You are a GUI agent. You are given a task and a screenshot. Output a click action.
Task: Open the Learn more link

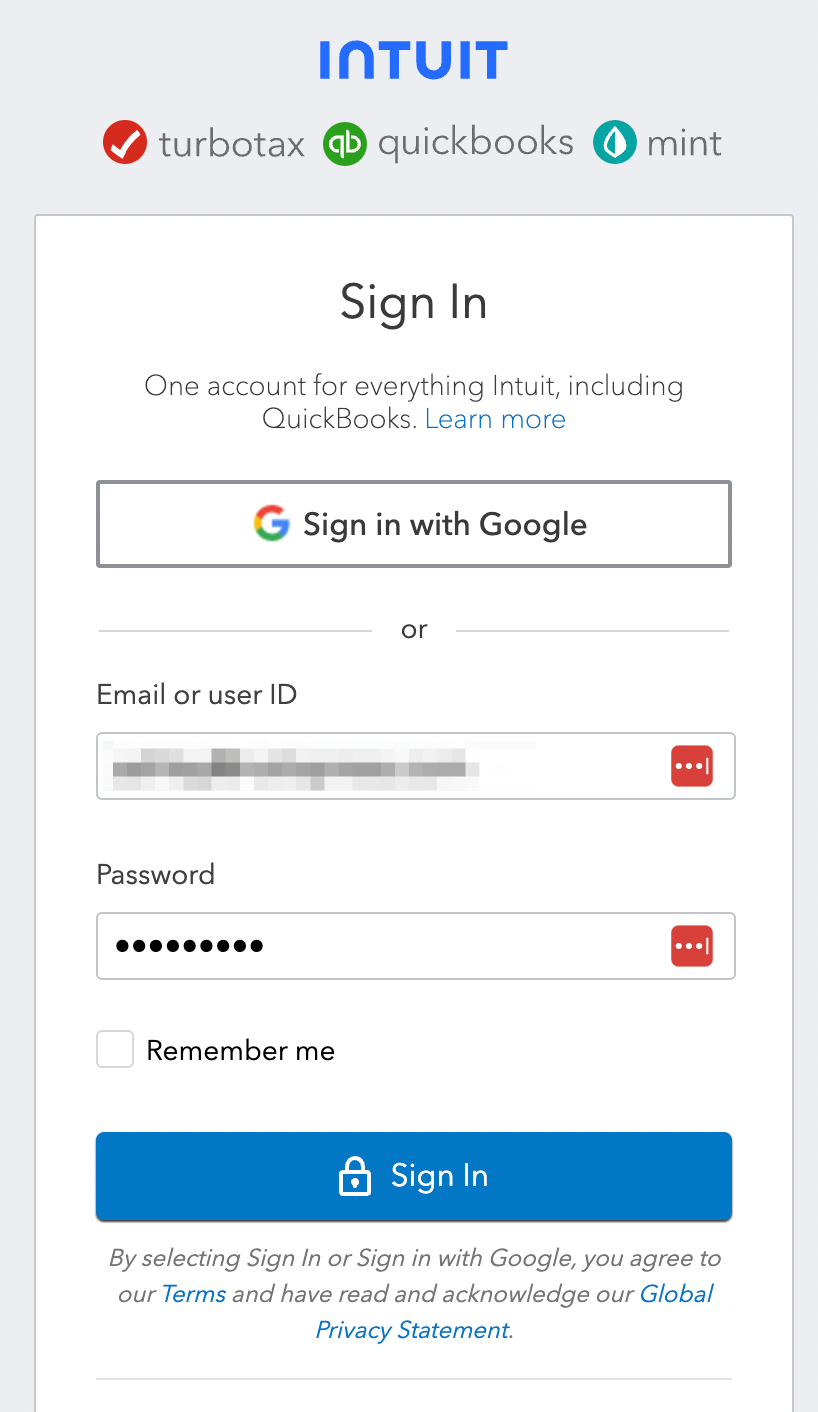click(495, 419)
